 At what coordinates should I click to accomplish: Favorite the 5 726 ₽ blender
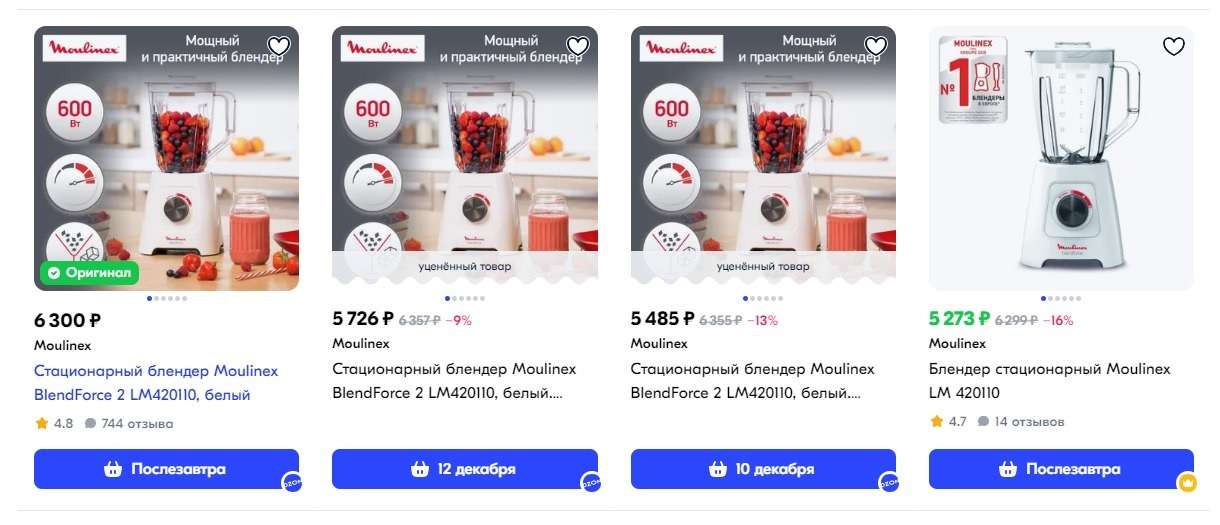[578, 46]
